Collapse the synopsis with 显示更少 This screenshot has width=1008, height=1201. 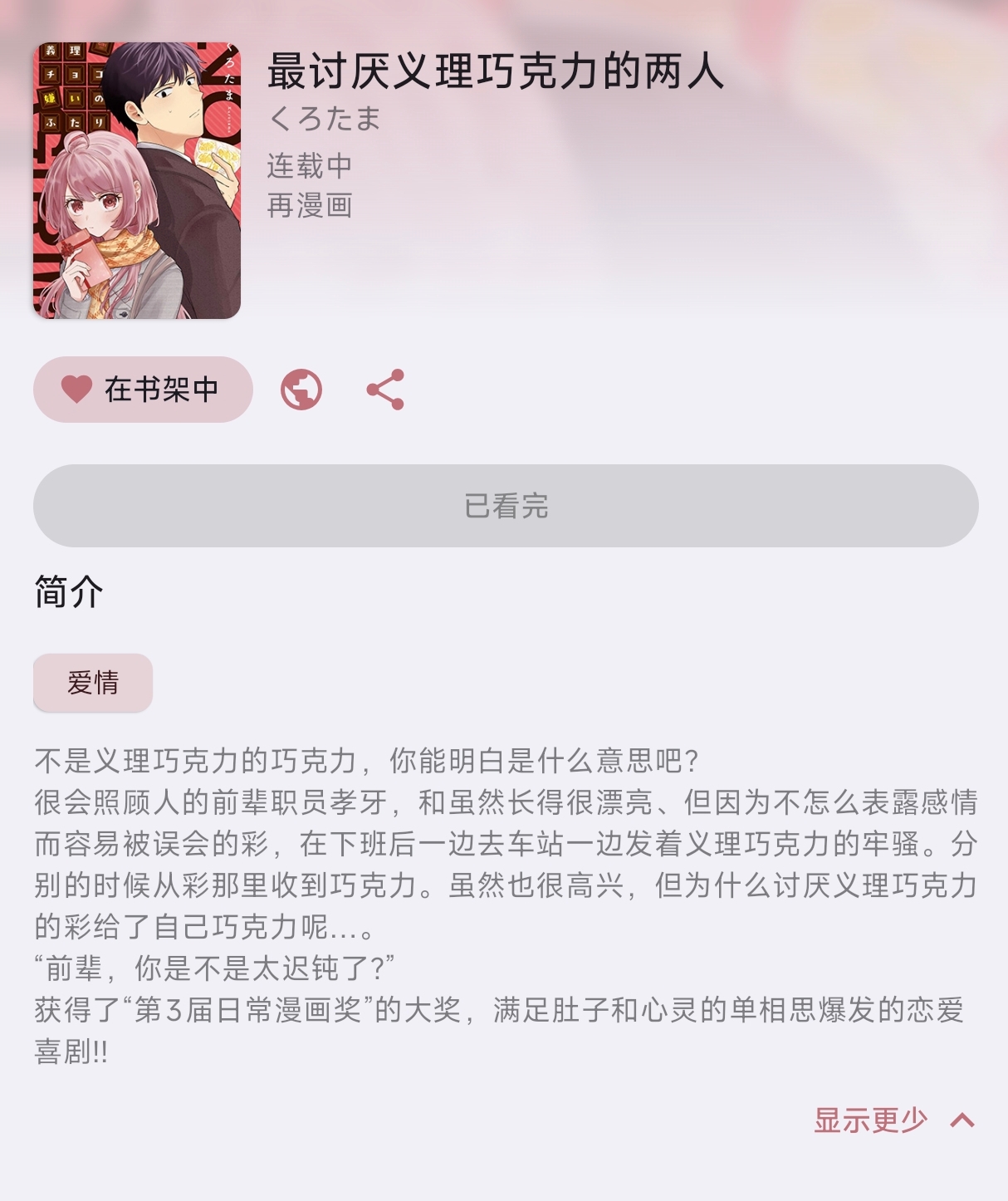pos(893,1120)
